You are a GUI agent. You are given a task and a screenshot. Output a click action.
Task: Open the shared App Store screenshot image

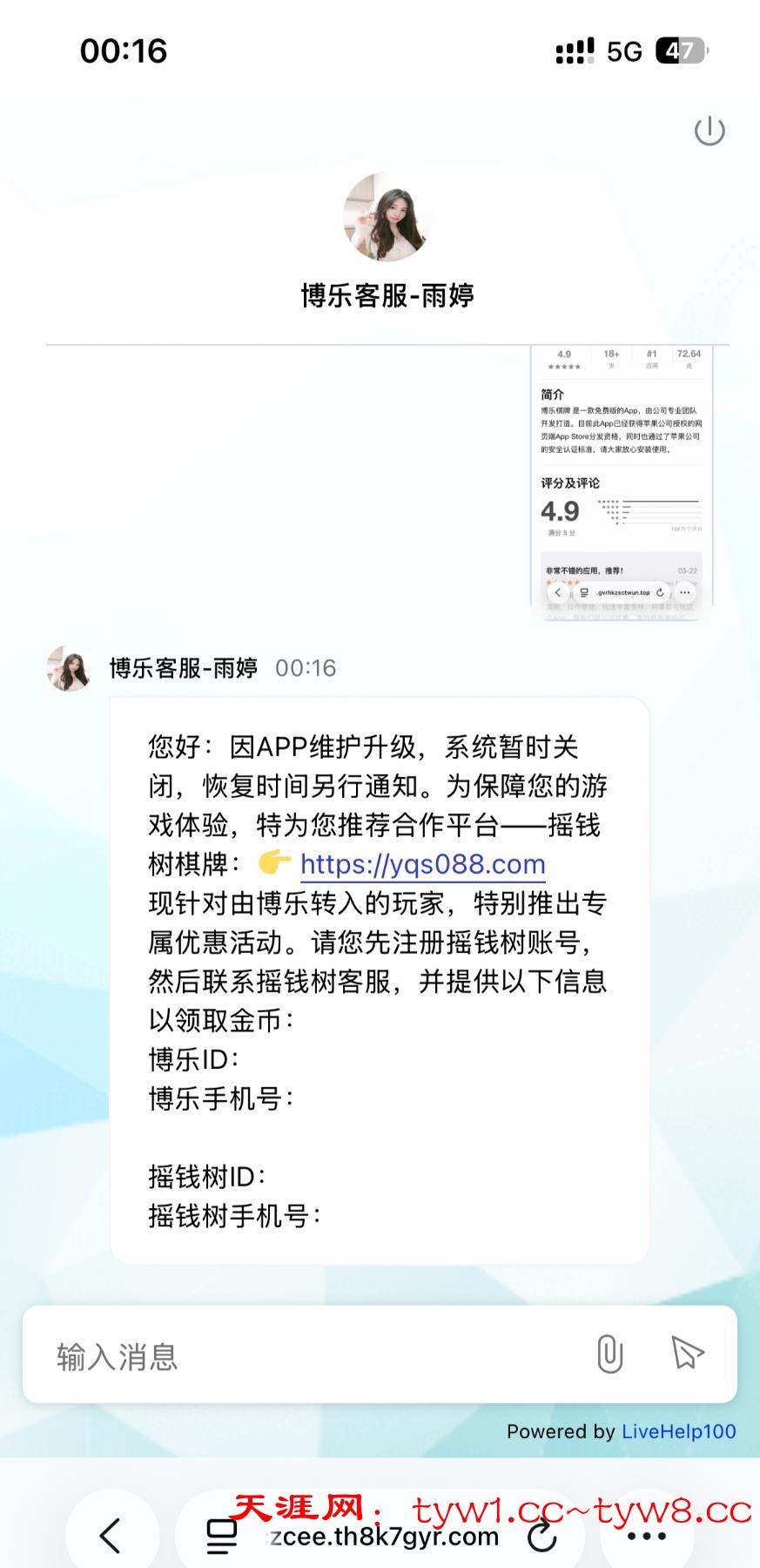622,482
